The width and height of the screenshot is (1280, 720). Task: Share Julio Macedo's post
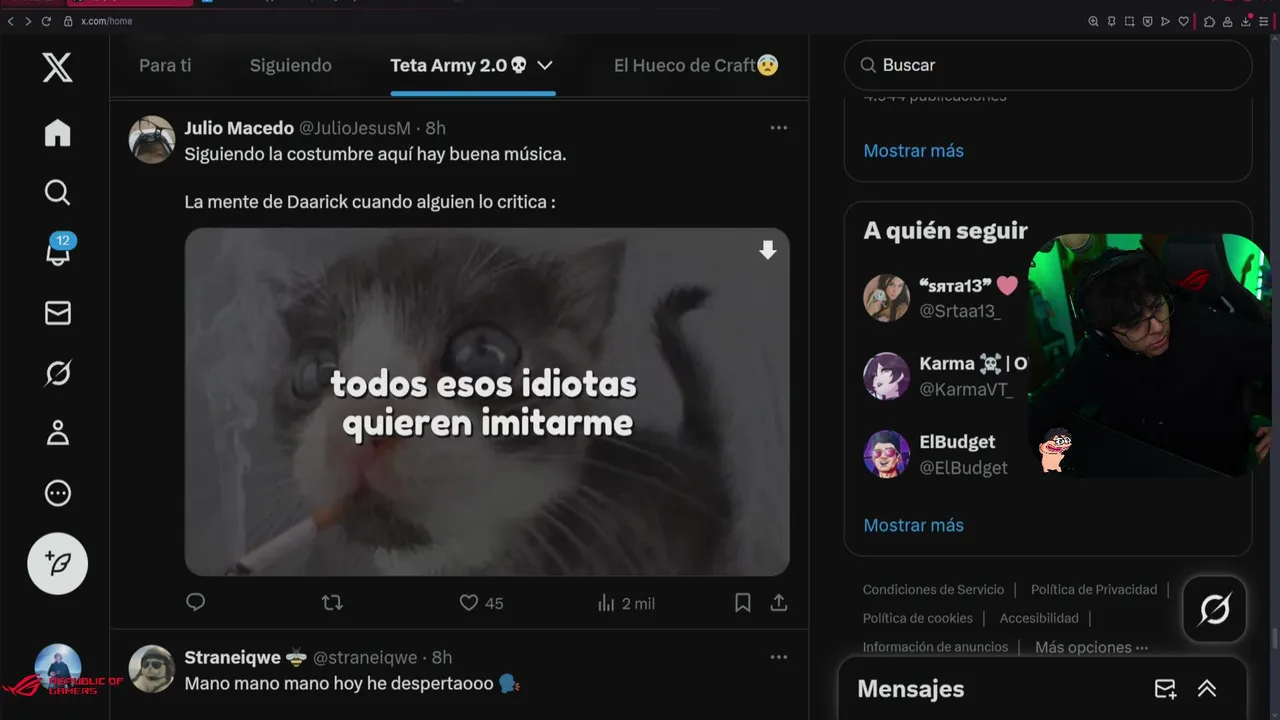(x=779, y=603)
